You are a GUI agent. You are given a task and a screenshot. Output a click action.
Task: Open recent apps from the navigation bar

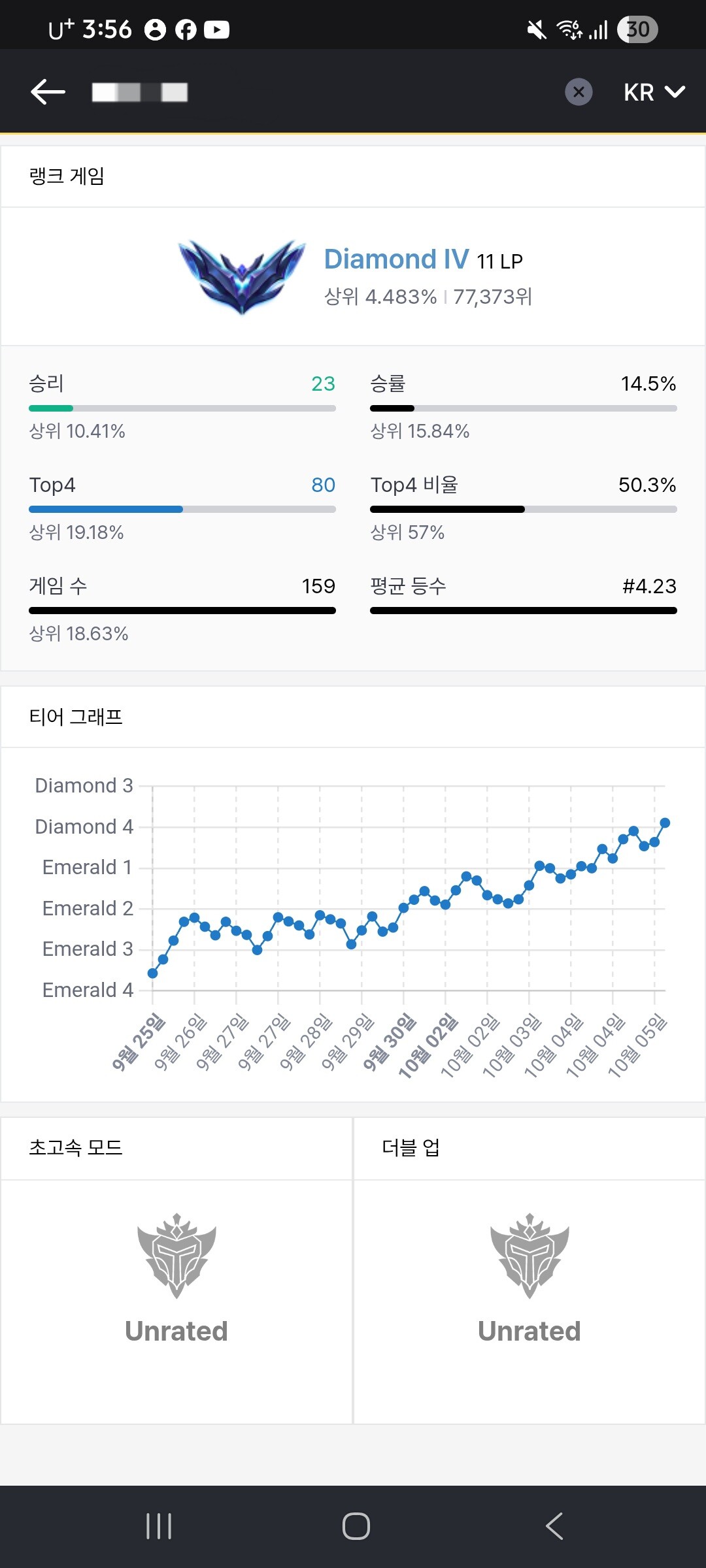click(159, 1526)
